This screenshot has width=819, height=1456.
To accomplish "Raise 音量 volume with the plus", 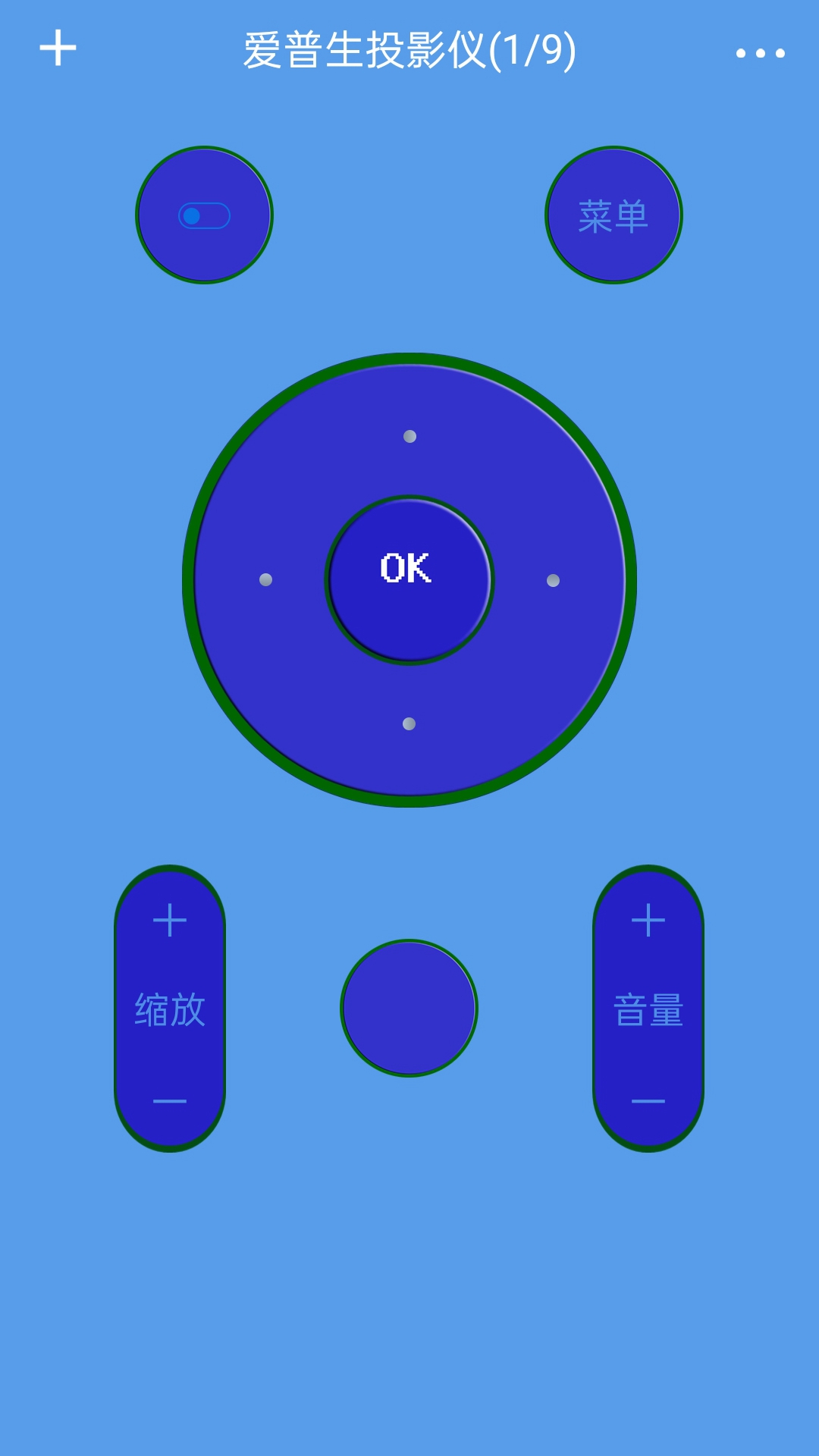I will 648,921.
